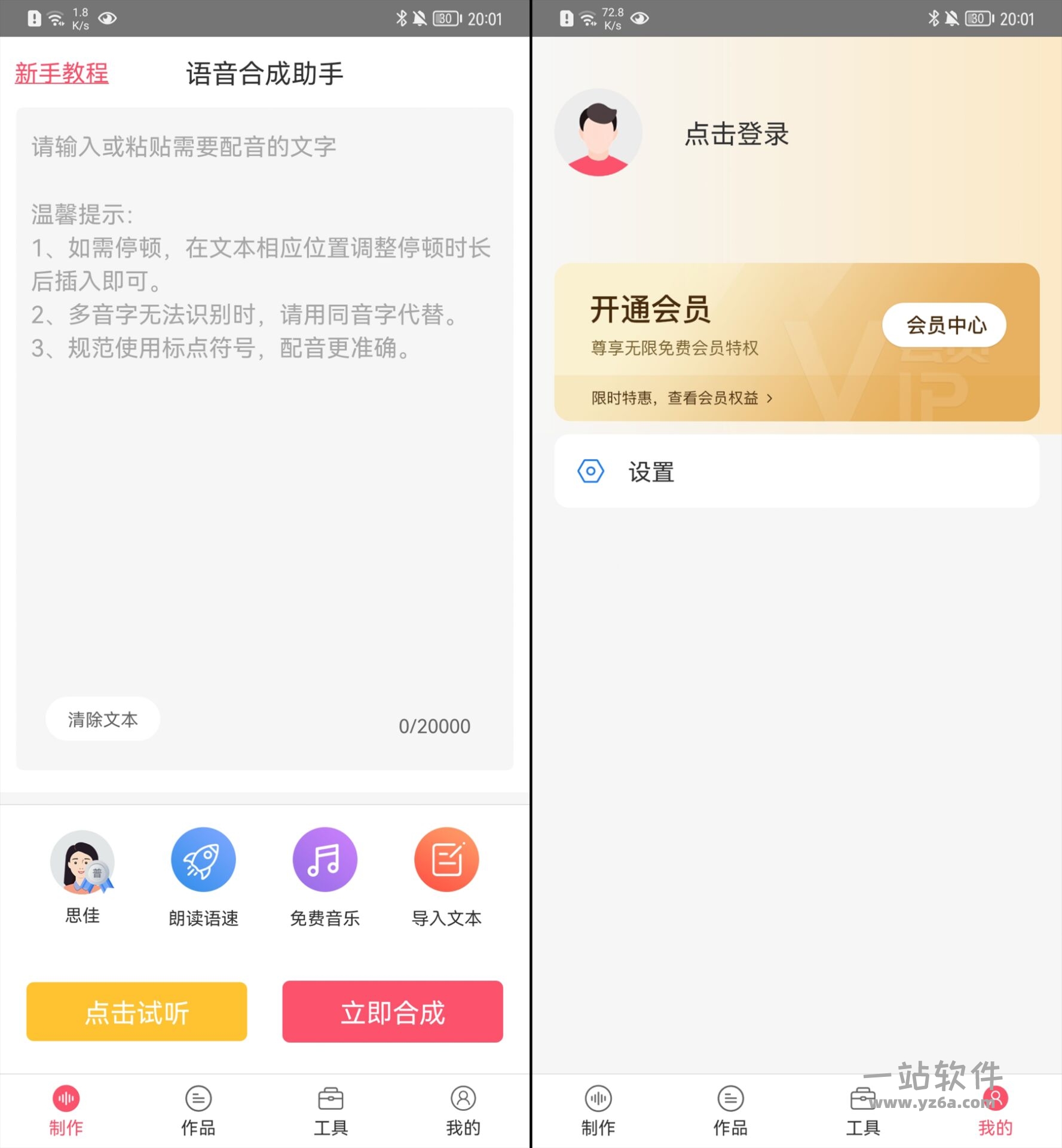
Task: Open 朗读语速 speed setting
Action: [203, 861]
